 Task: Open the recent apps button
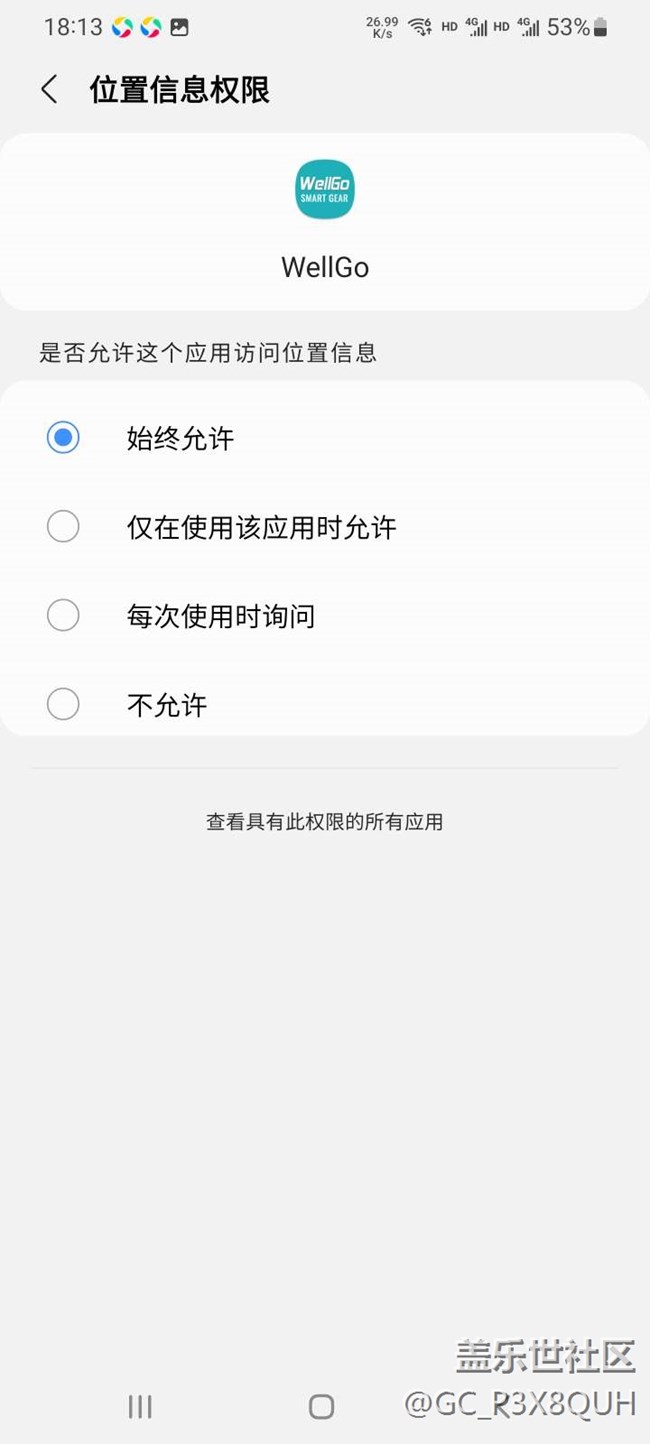pyautogui.click(x=140, y=1407)
